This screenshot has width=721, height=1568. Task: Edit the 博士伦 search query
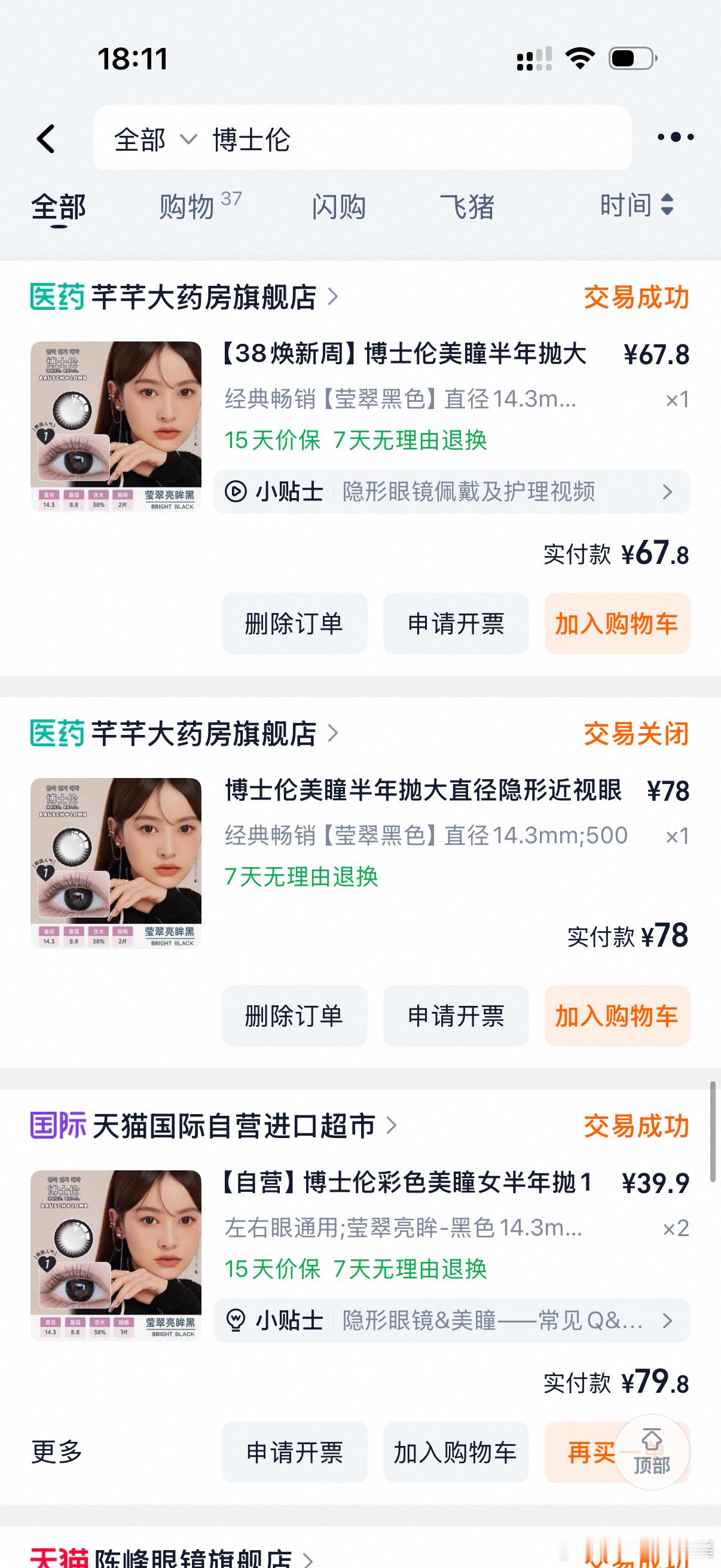coord(251,140)
